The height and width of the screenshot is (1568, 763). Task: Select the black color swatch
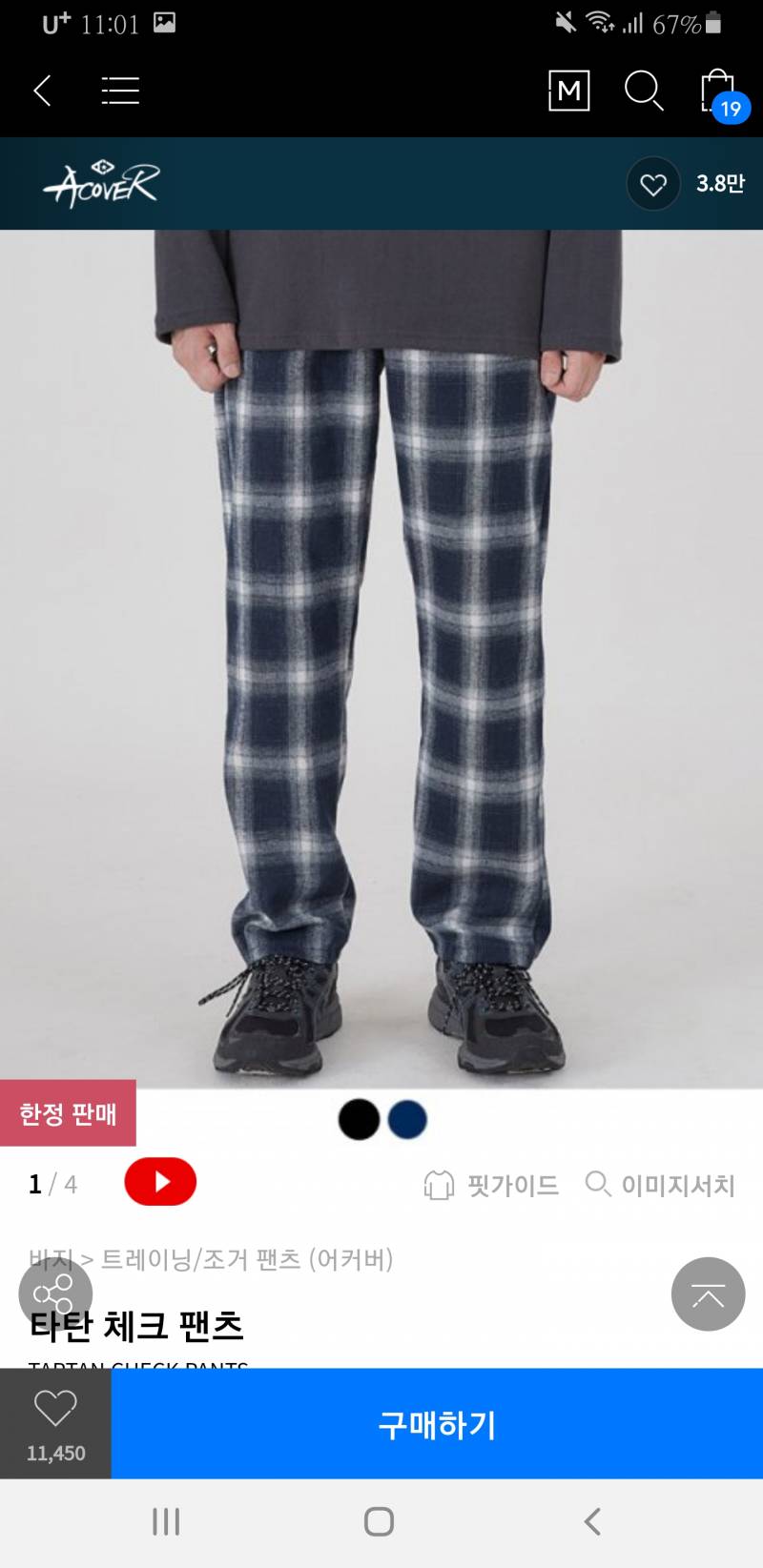[357, 1119]
